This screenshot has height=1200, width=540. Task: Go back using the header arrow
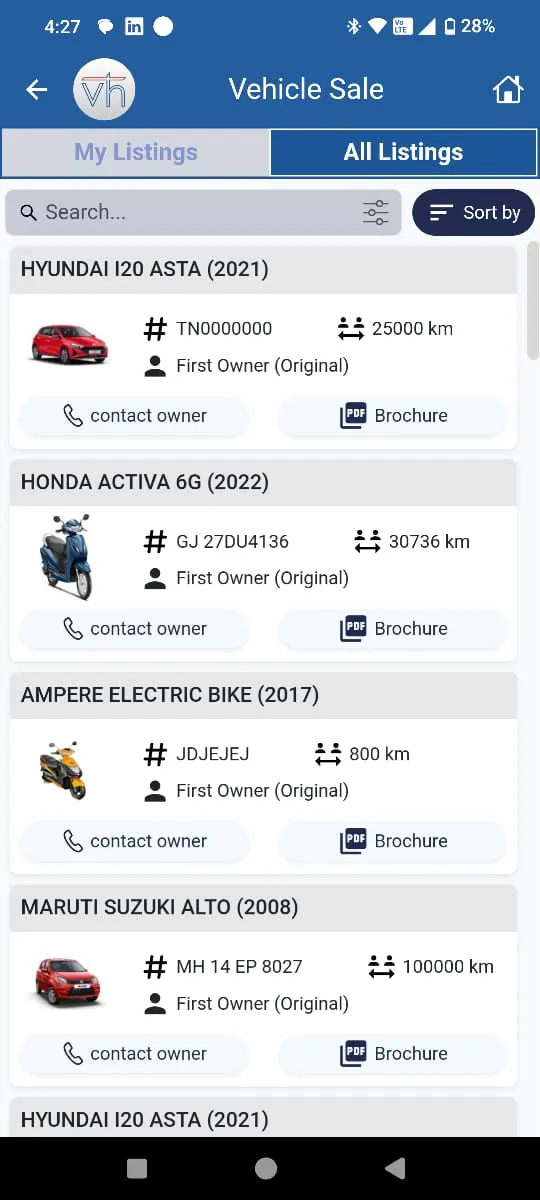point(37,90)
